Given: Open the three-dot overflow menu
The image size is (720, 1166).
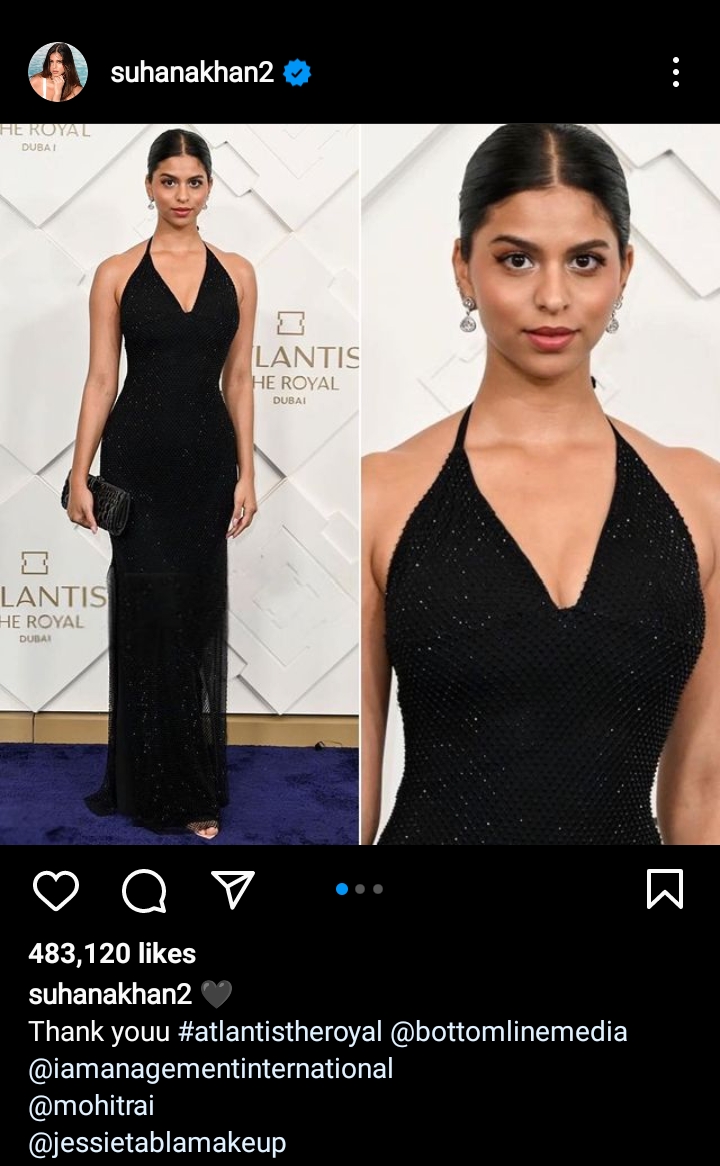Looking at the screenshot, I should click(x=675, y=72).
